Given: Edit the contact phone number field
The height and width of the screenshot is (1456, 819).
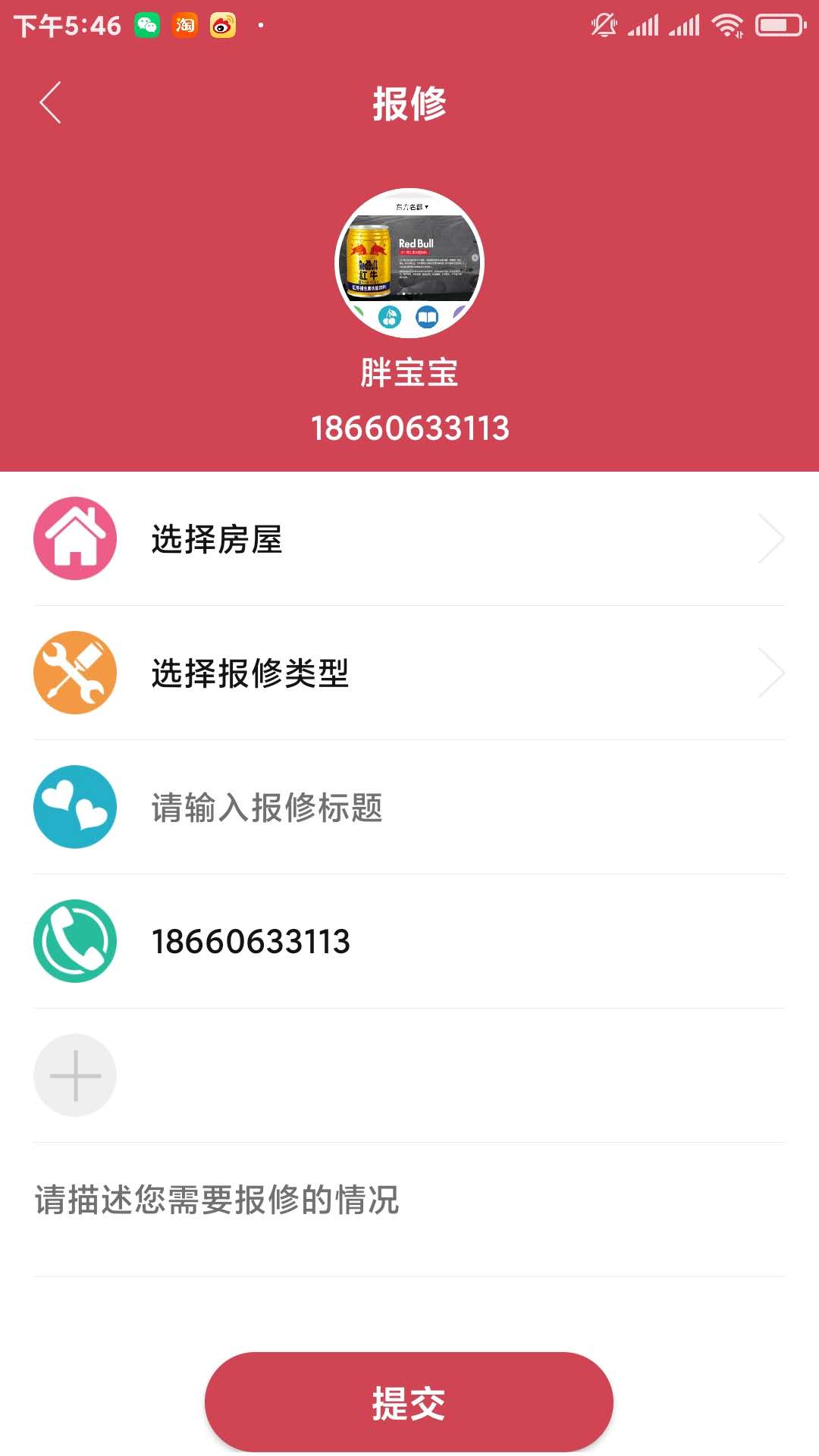Looking at the screenshot, I should point(455,942).
